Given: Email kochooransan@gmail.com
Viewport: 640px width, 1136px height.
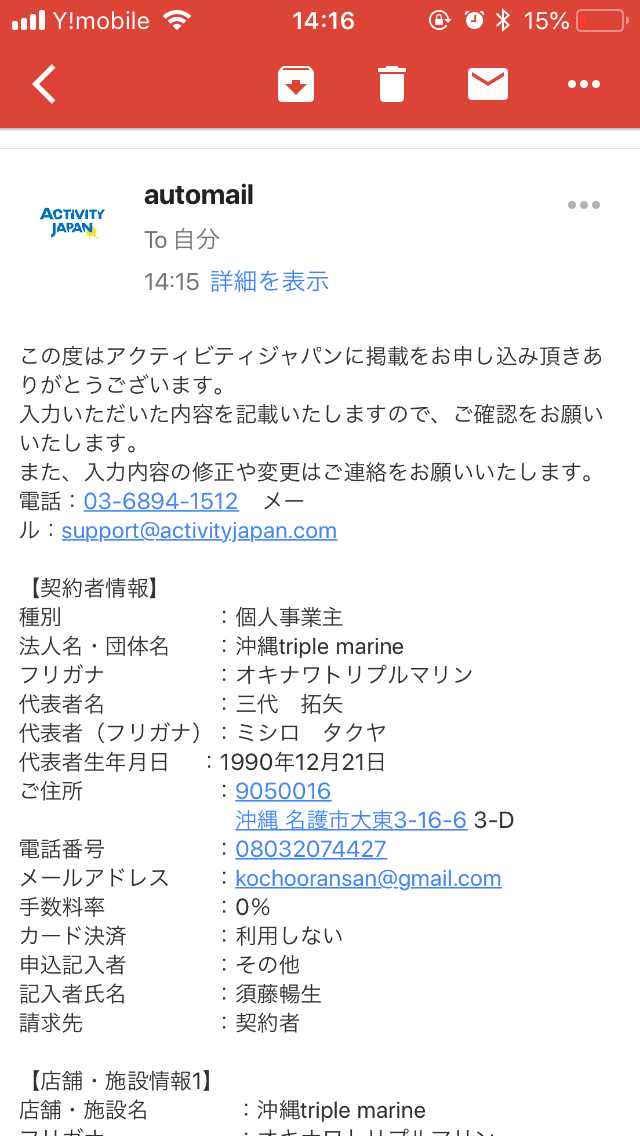Looking at the screenshot, I should click(368, 878).
